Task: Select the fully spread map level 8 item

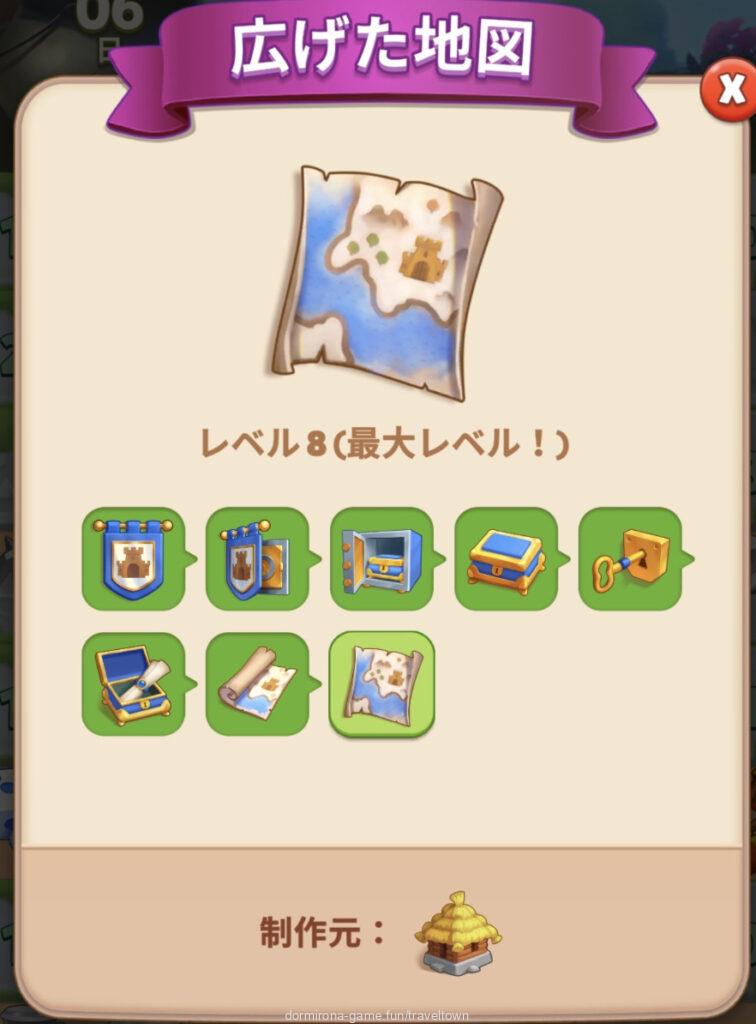Action: (381, 684)
